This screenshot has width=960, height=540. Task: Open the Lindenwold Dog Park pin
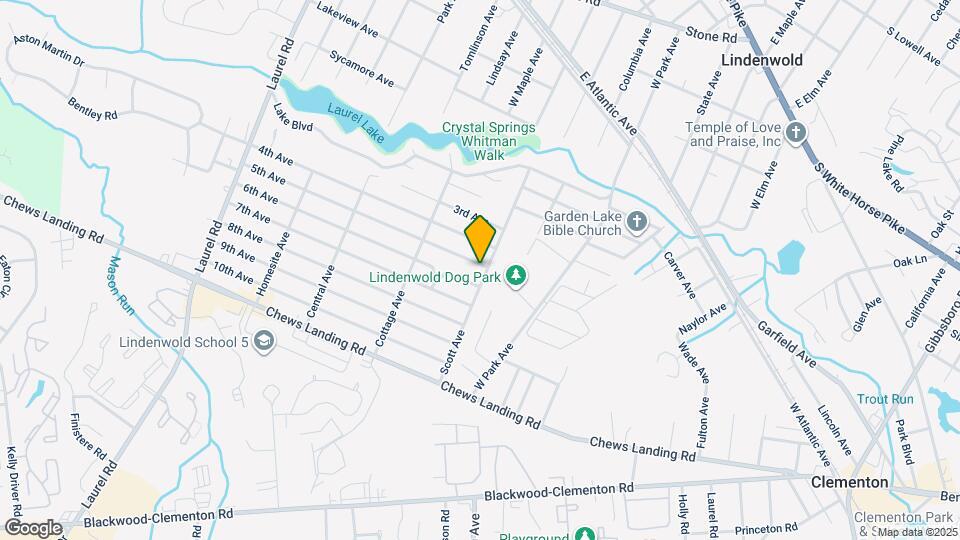516,275
